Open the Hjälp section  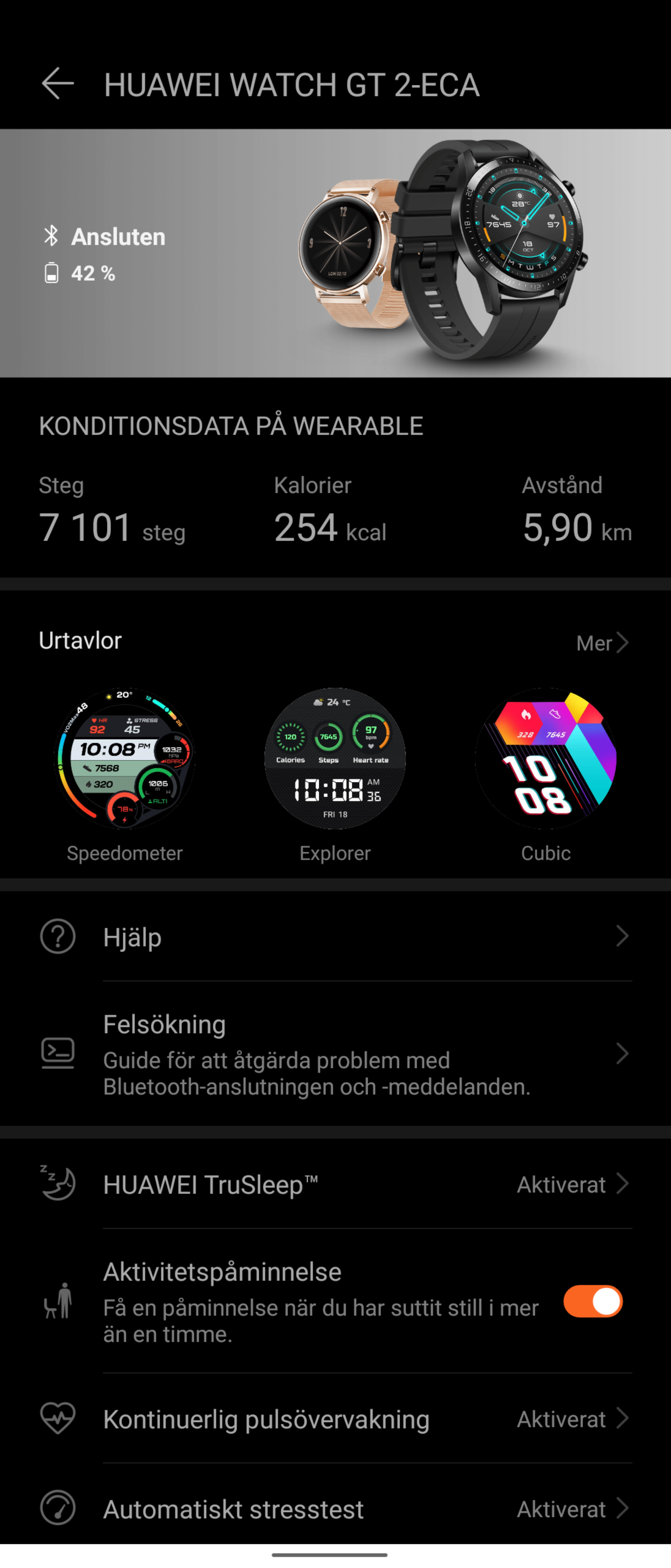pos(335,936)
